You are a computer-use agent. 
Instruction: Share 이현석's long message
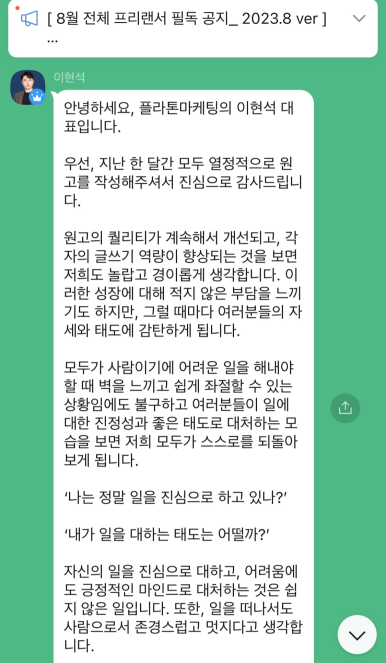345,408
